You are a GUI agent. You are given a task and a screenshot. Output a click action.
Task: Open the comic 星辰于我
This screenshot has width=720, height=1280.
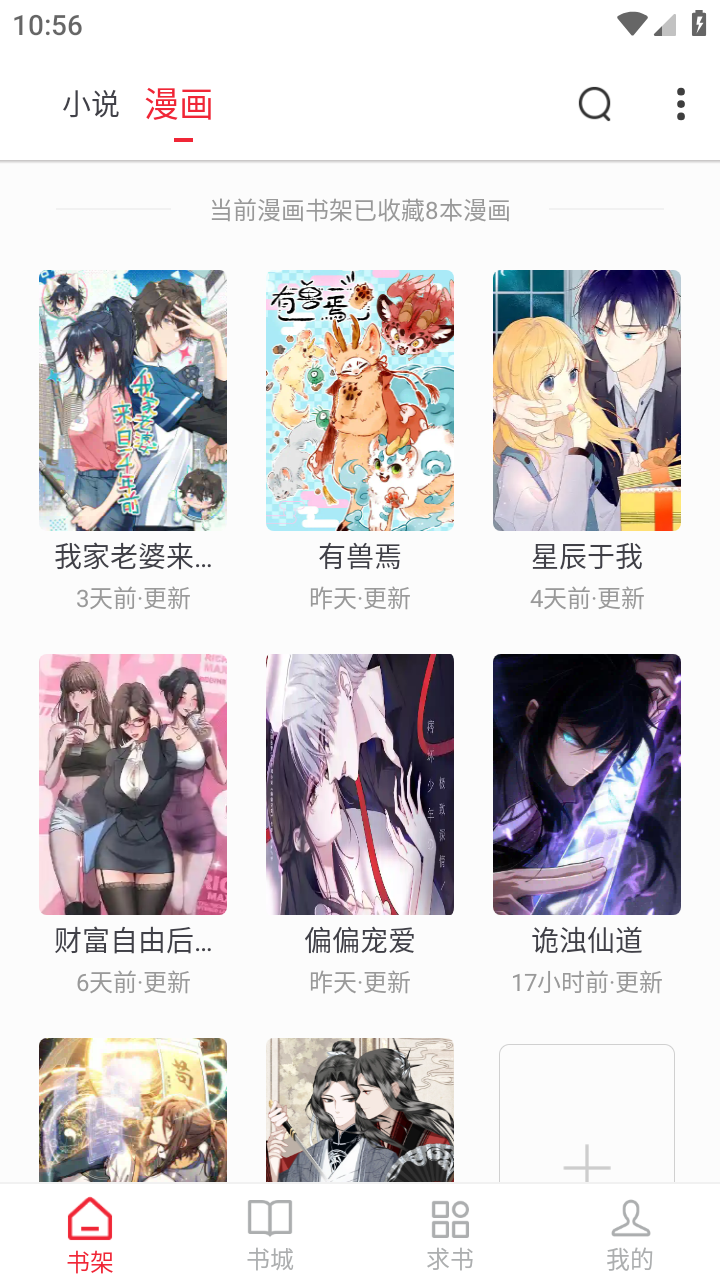pyautogui.click(x=586, y=399)
